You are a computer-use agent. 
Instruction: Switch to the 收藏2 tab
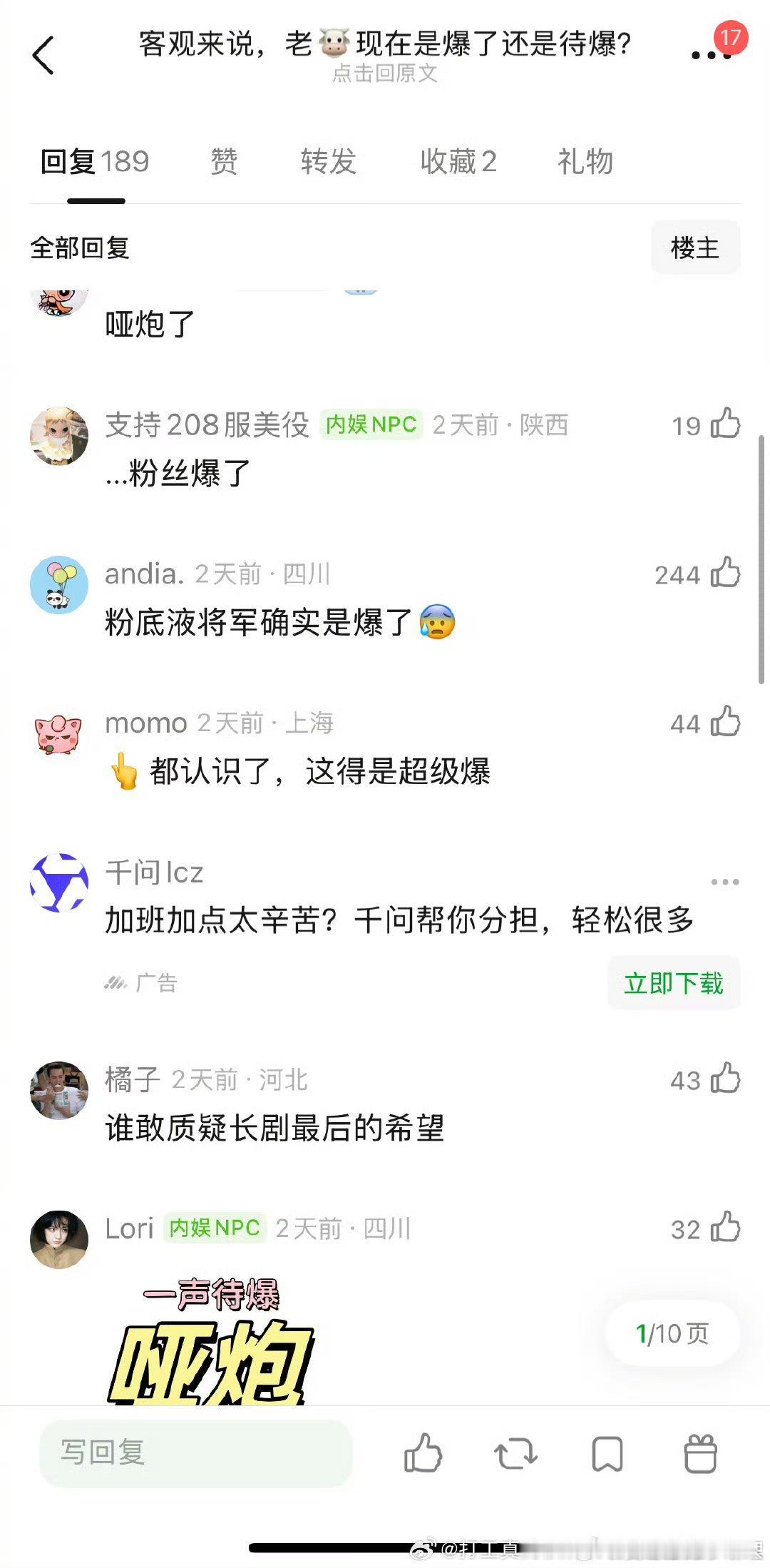tap(458, 162)
